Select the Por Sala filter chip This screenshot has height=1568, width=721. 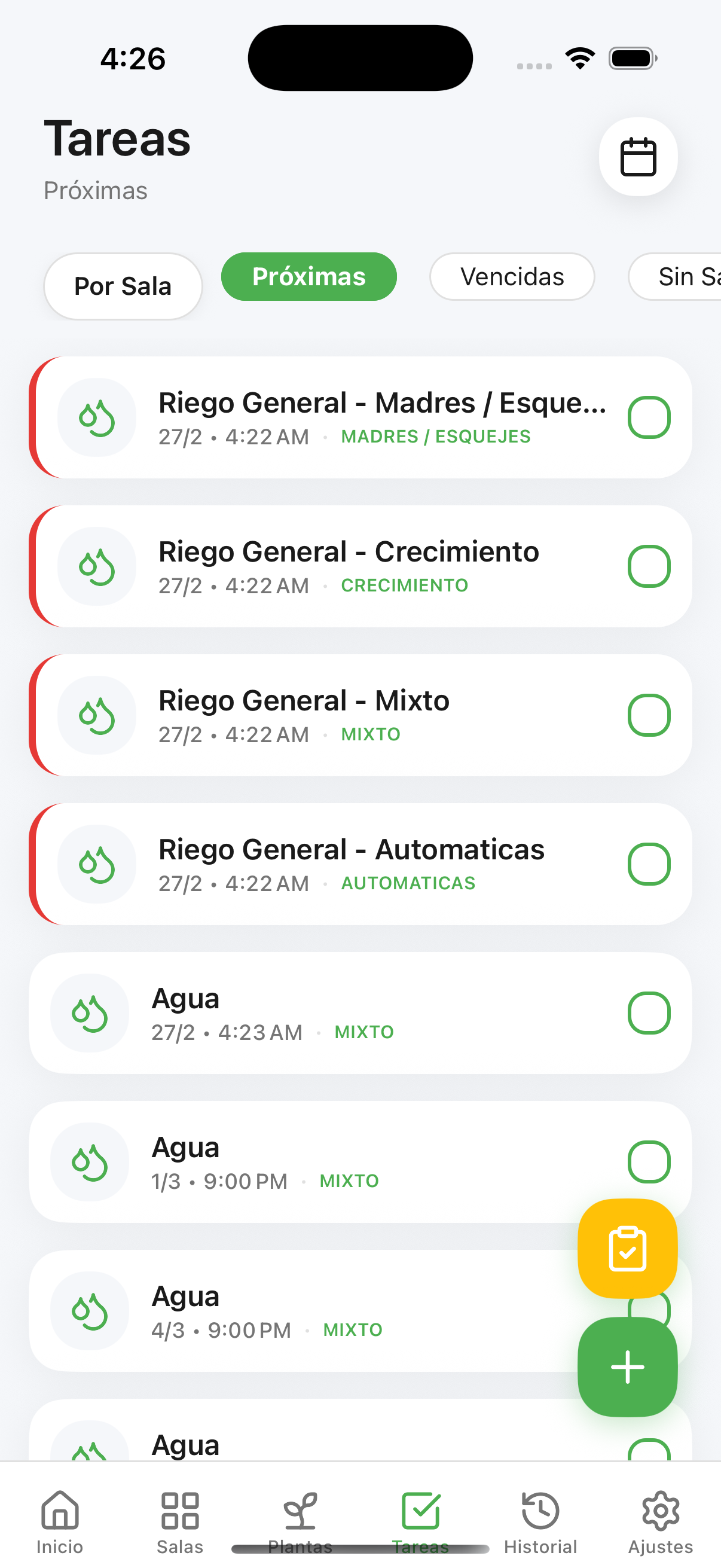click(123, 286)
